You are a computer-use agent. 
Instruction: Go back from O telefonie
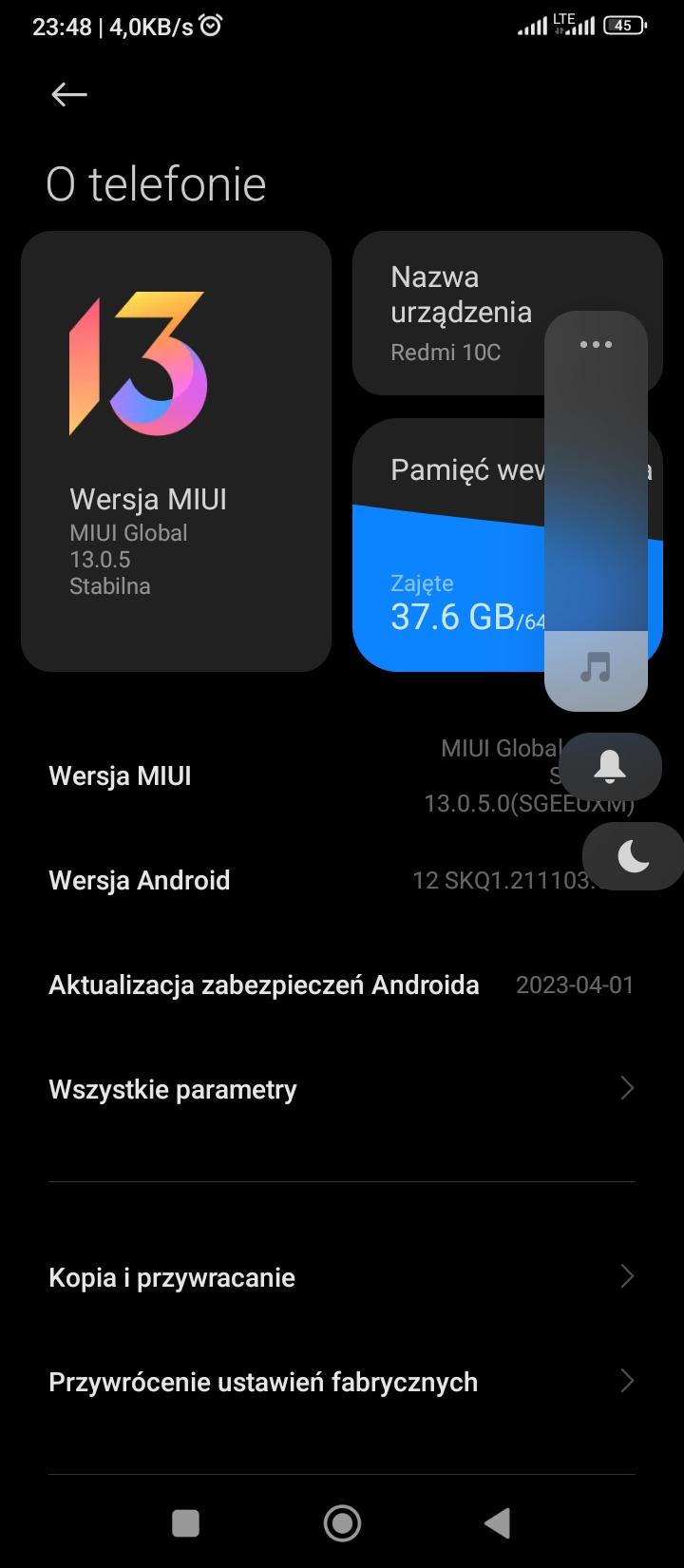(69, 94)
